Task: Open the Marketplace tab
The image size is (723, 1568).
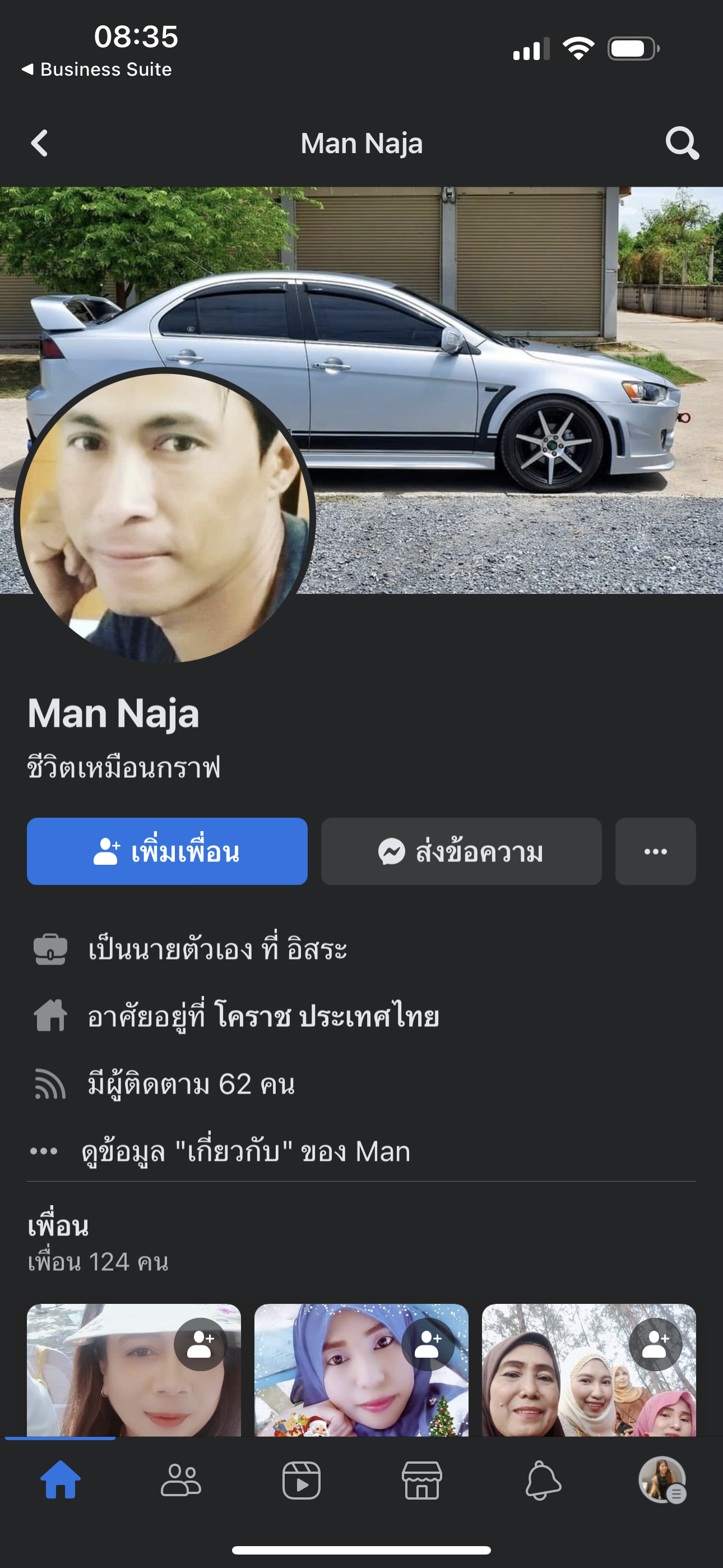Action: [421, 1481]
